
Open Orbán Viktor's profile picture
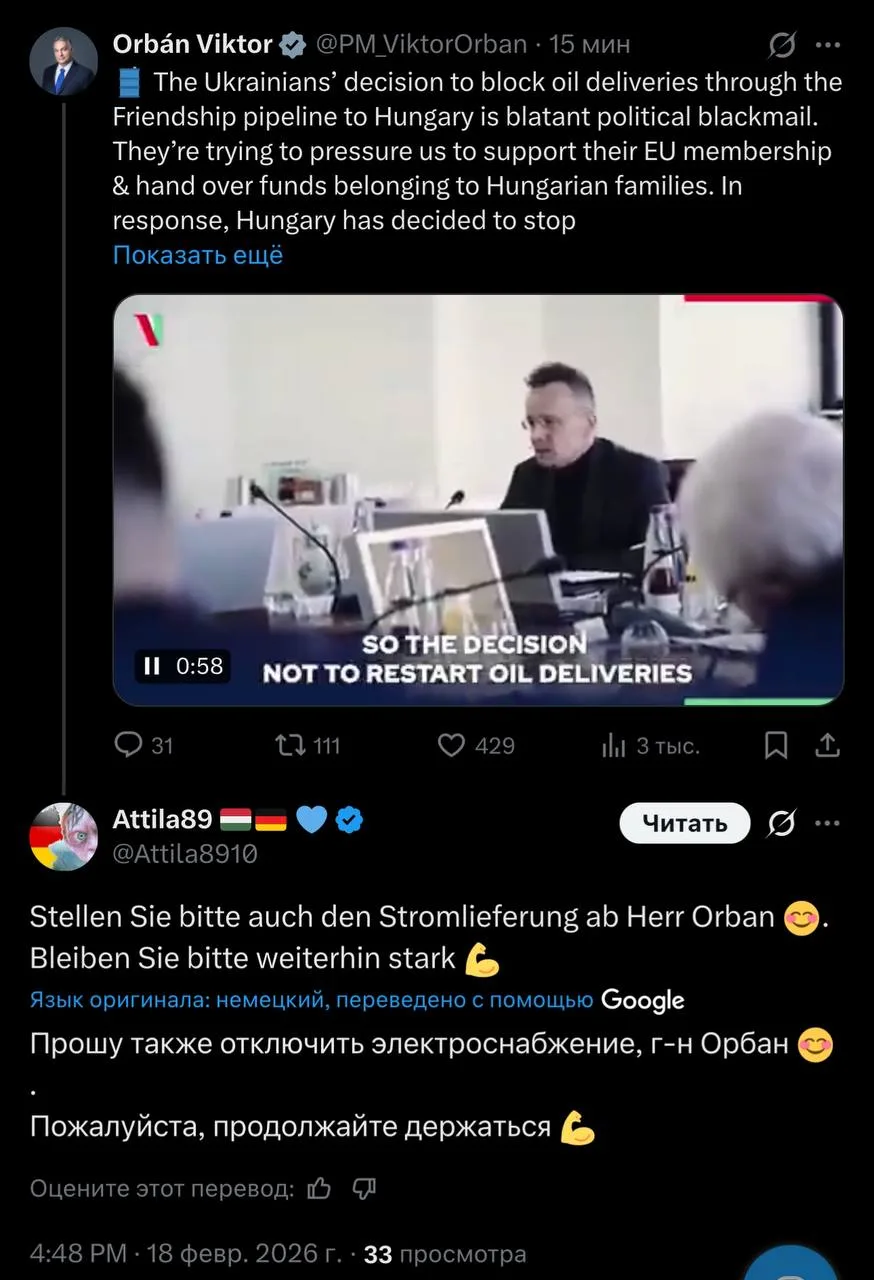63,63
